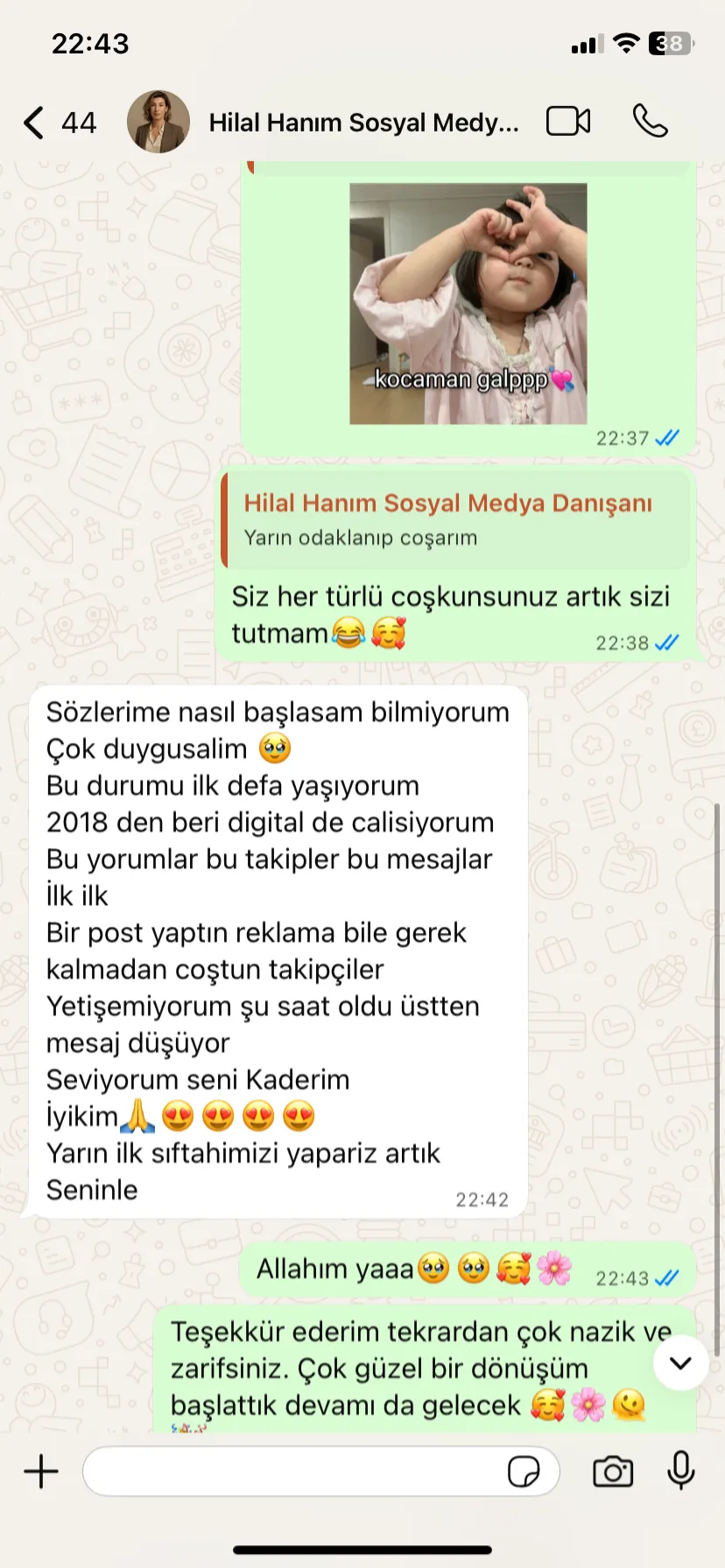Start a voice call
Screen dimensions: 725x1568
pos(650,122)
